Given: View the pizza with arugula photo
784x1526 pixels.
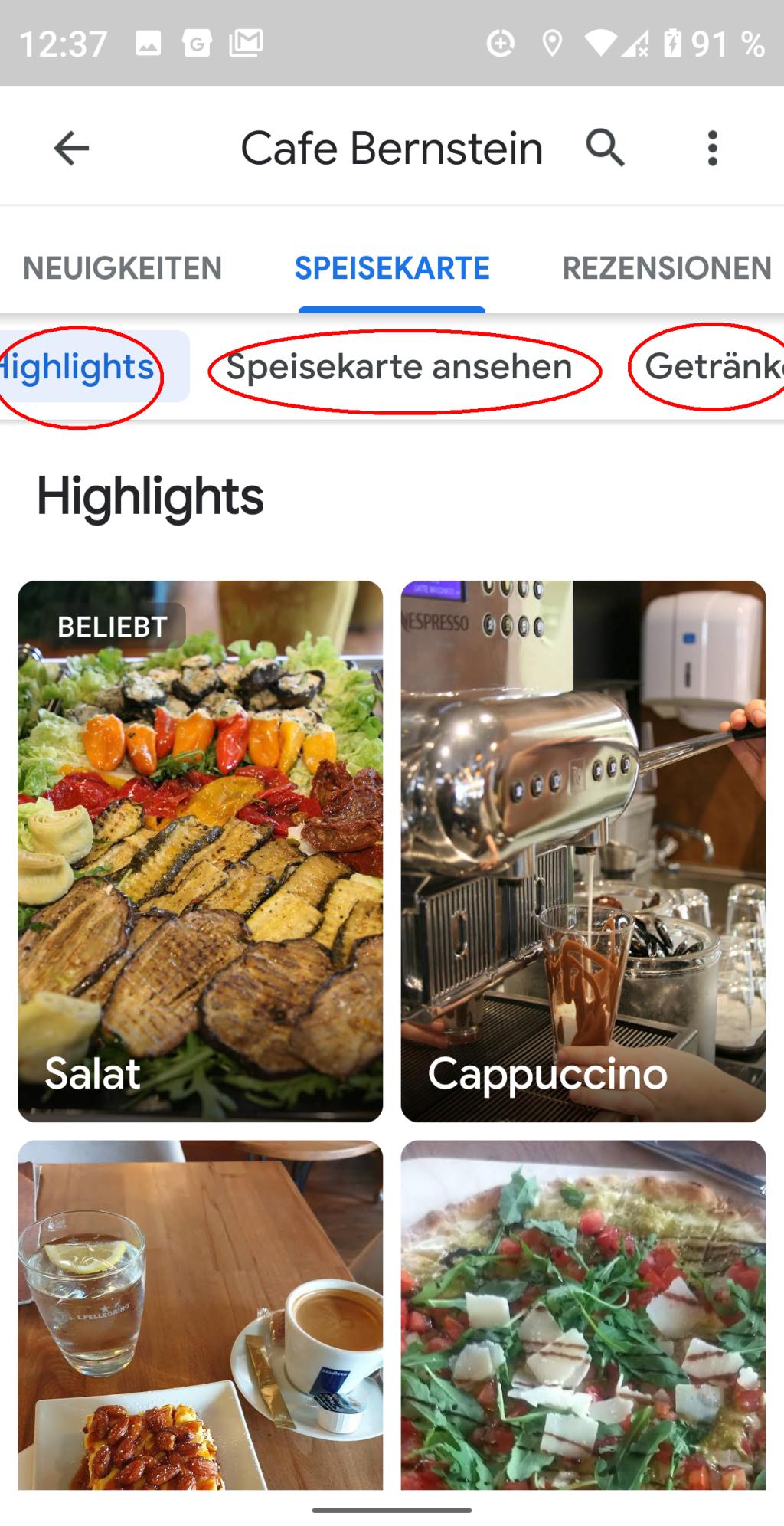Looking at the screenshot, I should tap(583, 1314).
